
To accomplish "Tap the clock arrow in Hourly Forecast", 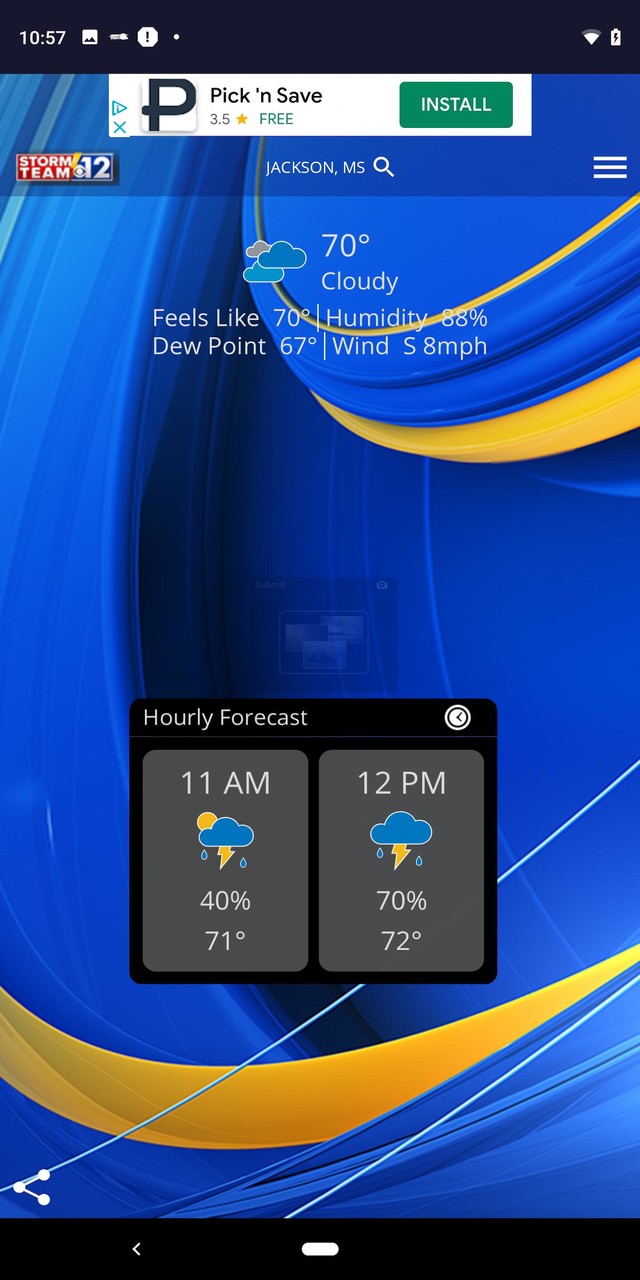I will tap(457, 717).
